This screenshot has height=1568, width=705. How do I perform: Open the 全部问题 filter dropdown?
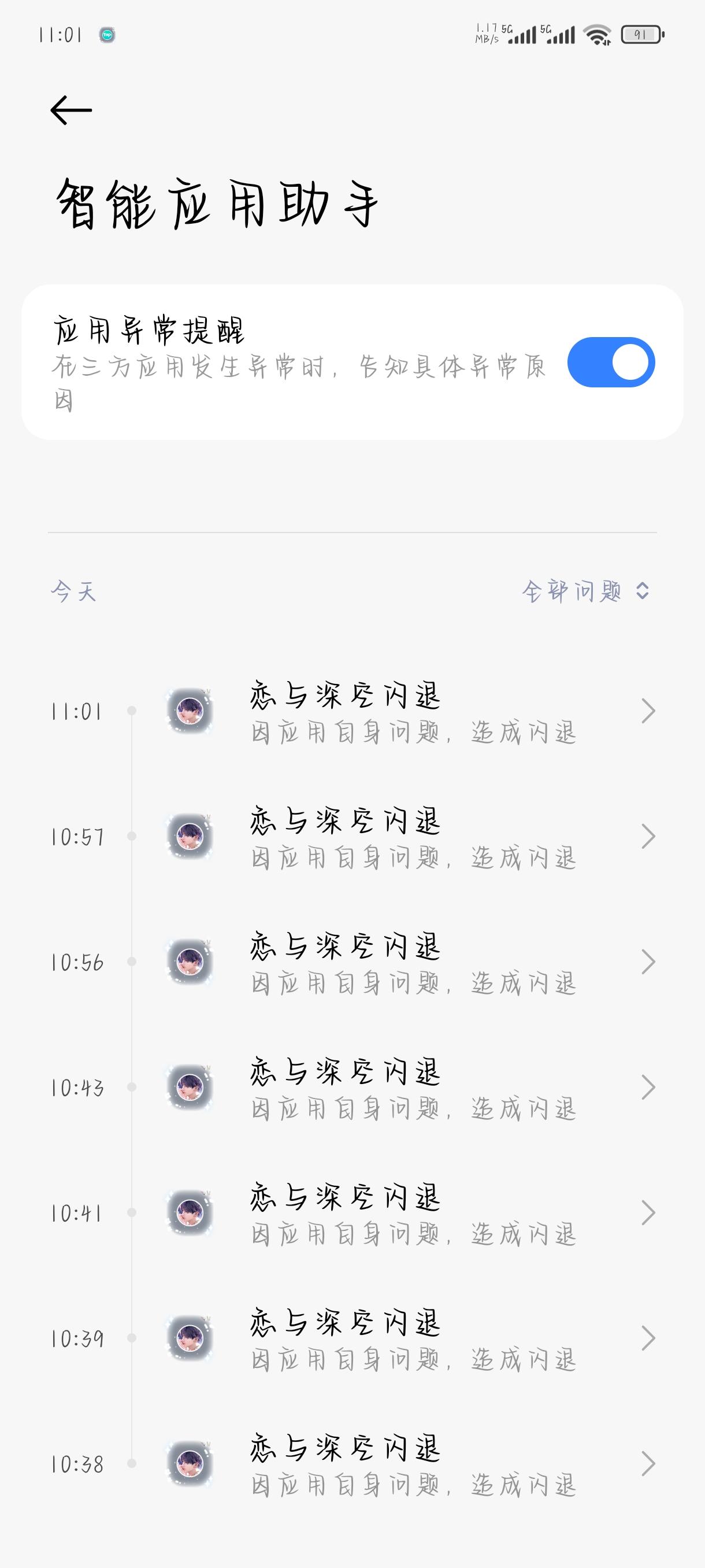(586, 589)
